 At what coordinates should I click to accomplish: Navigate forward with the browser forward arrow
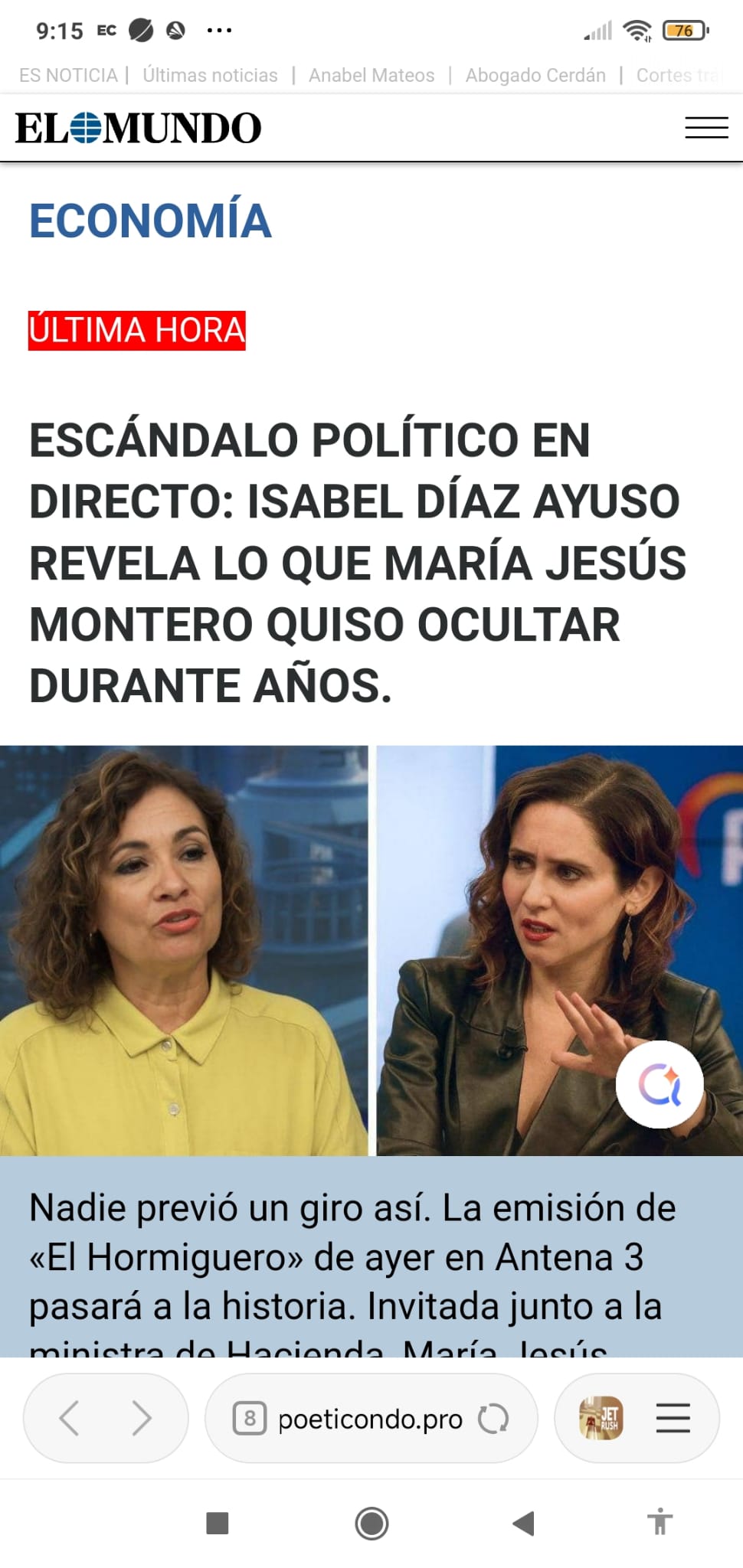(x=140, y=1417)
